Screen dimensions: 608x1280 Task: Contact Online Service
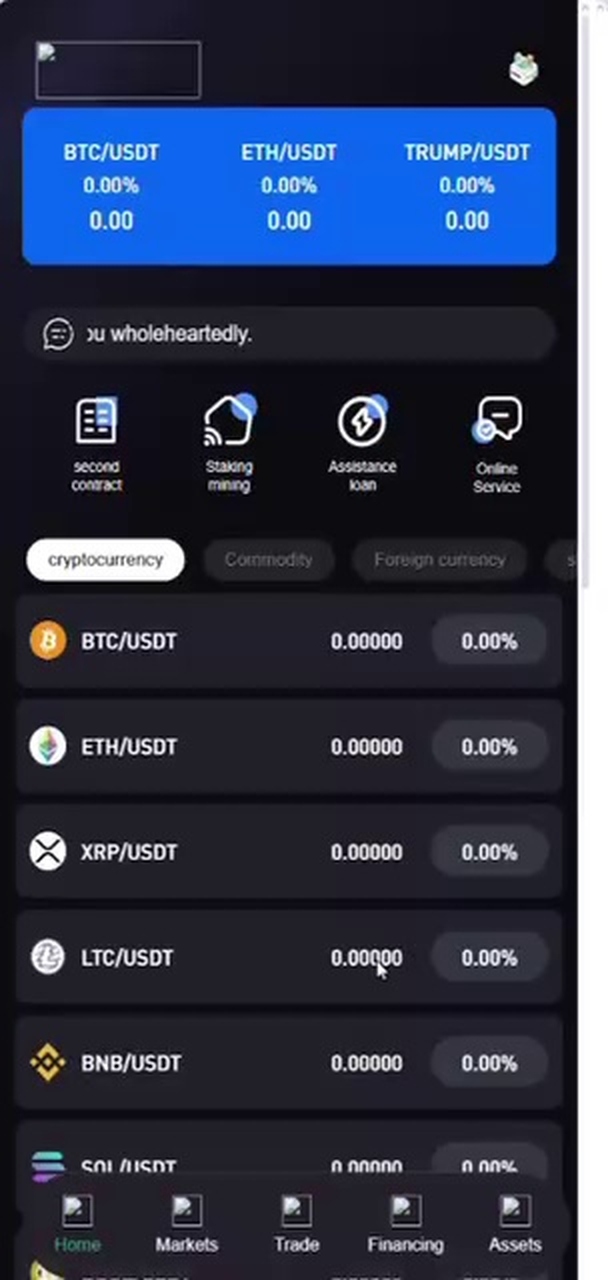coord(497,444)
